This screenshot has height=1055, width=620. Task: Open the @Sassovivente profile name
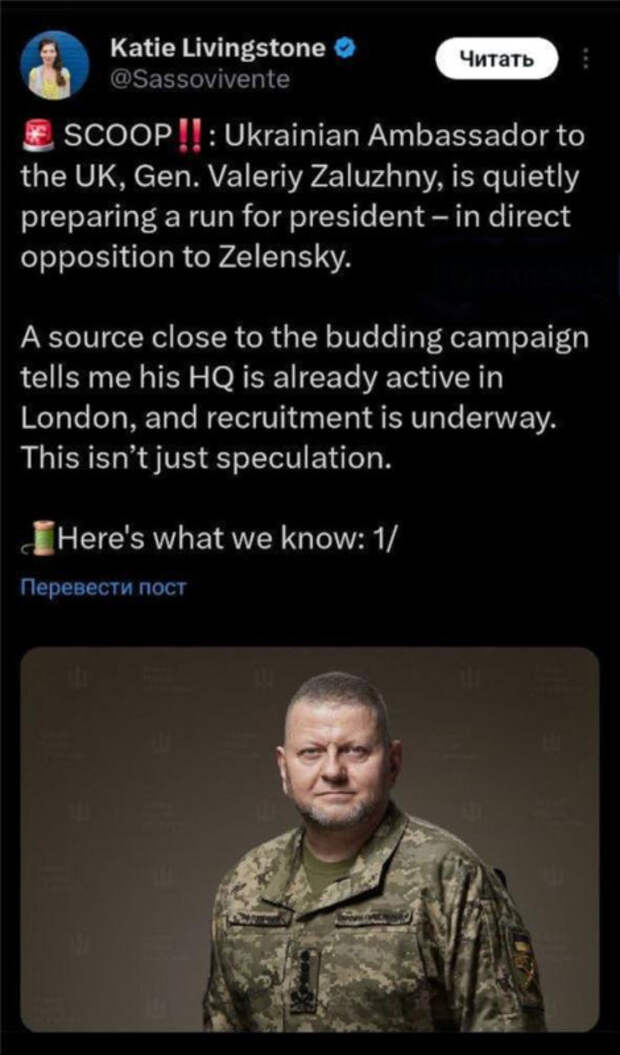(x=199, y=80)
